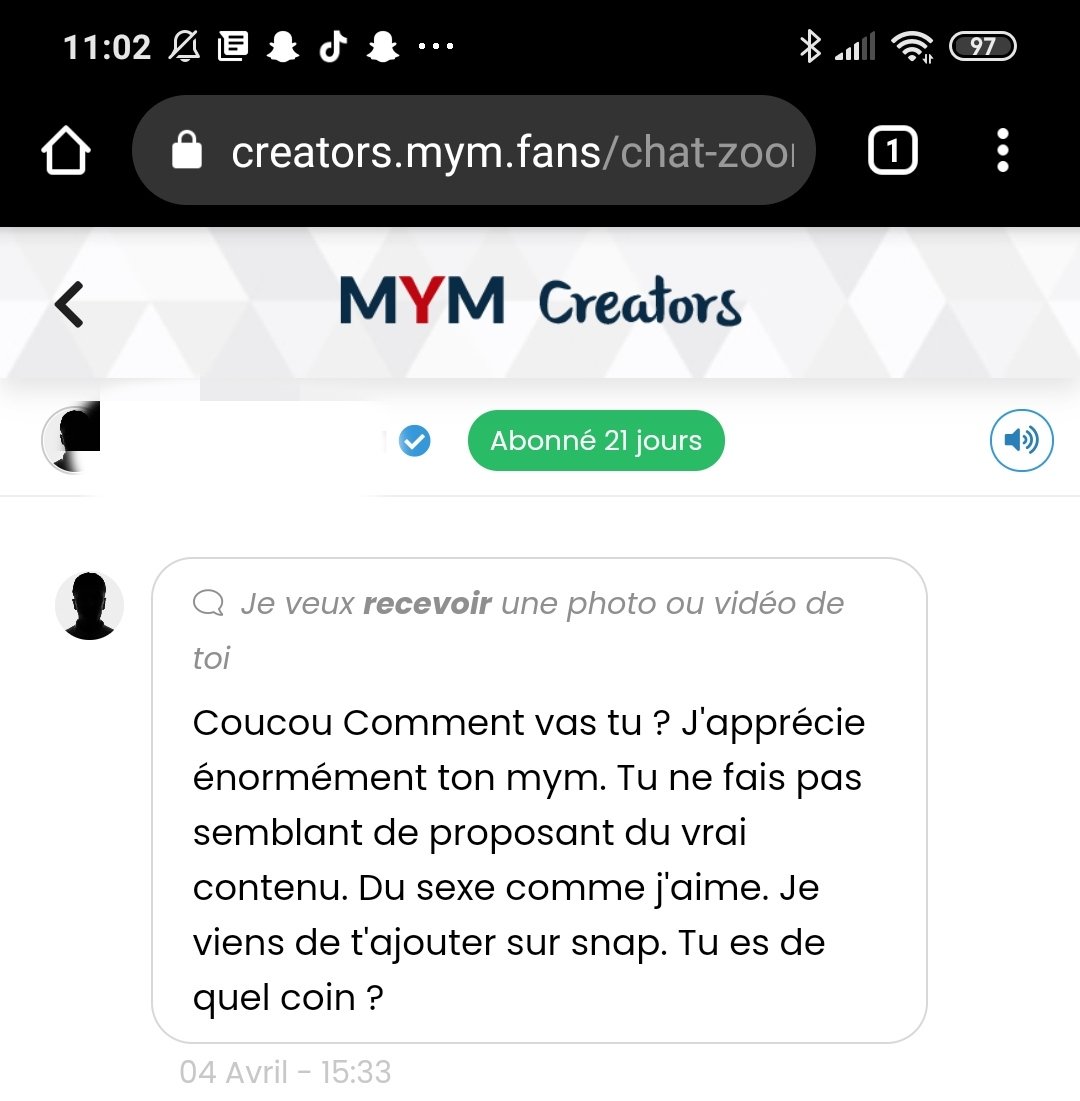The width and height of the screenshot is (1080, 1101).
Task: Open the browser overflow menu
Action: point(1003,152)
